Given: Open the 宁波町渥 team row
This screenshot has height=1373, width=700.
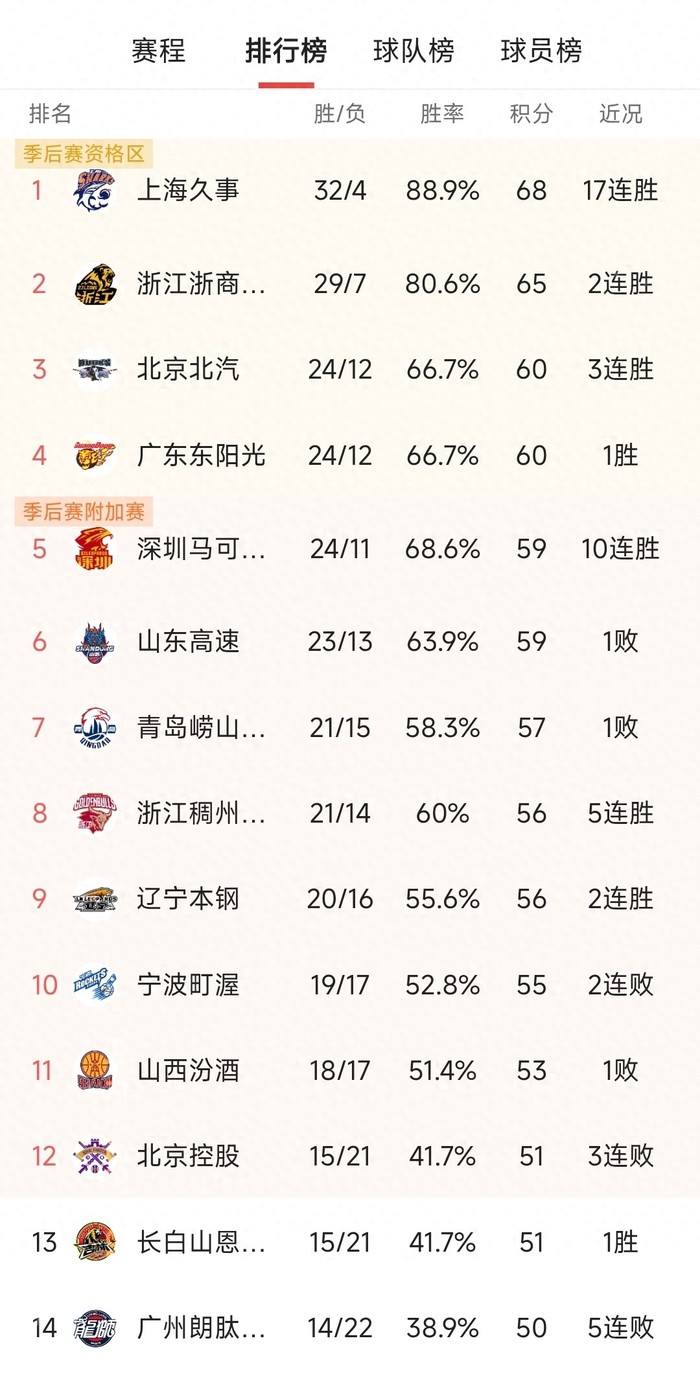Looking at the screenshot, I should click(x=188, y=985).
